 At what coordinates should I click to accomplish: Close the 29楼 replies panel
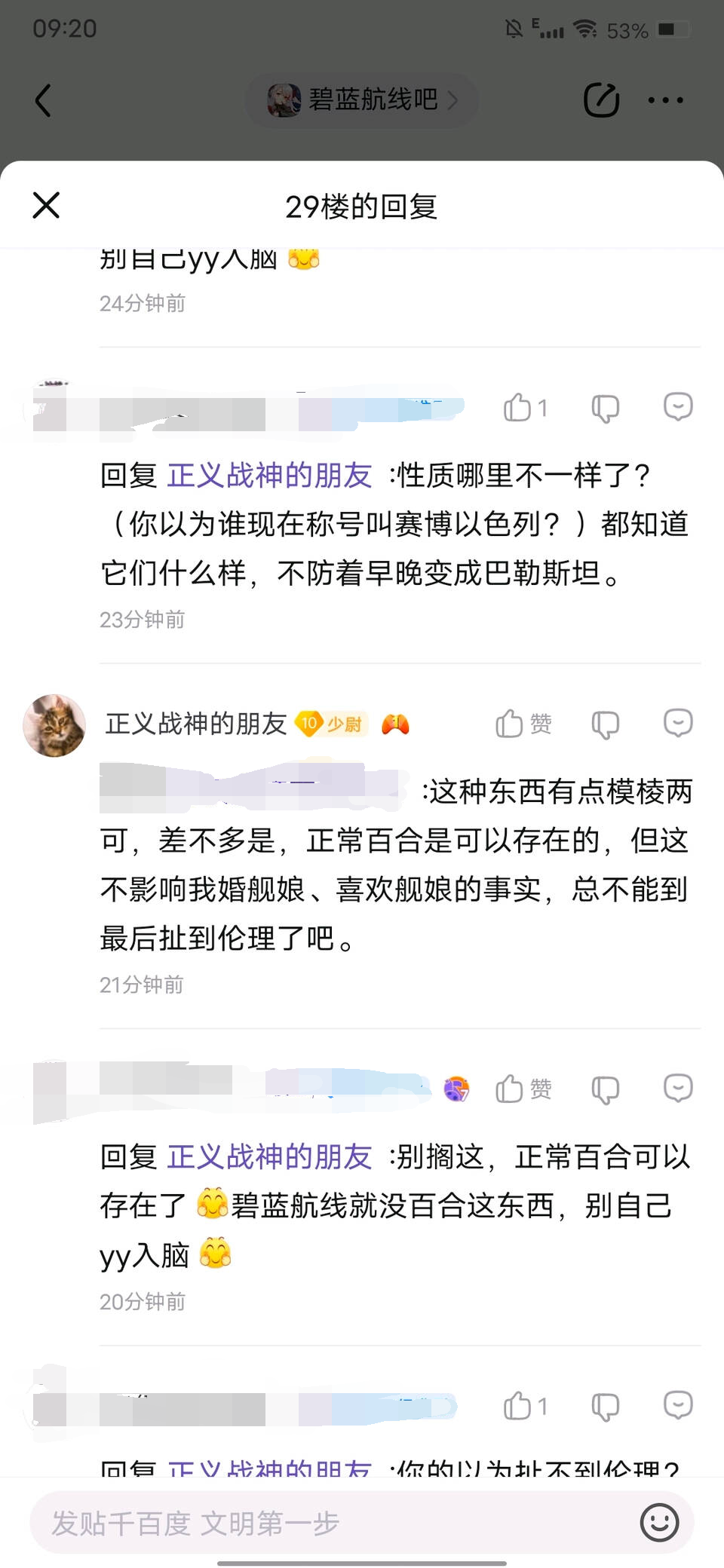46,205
